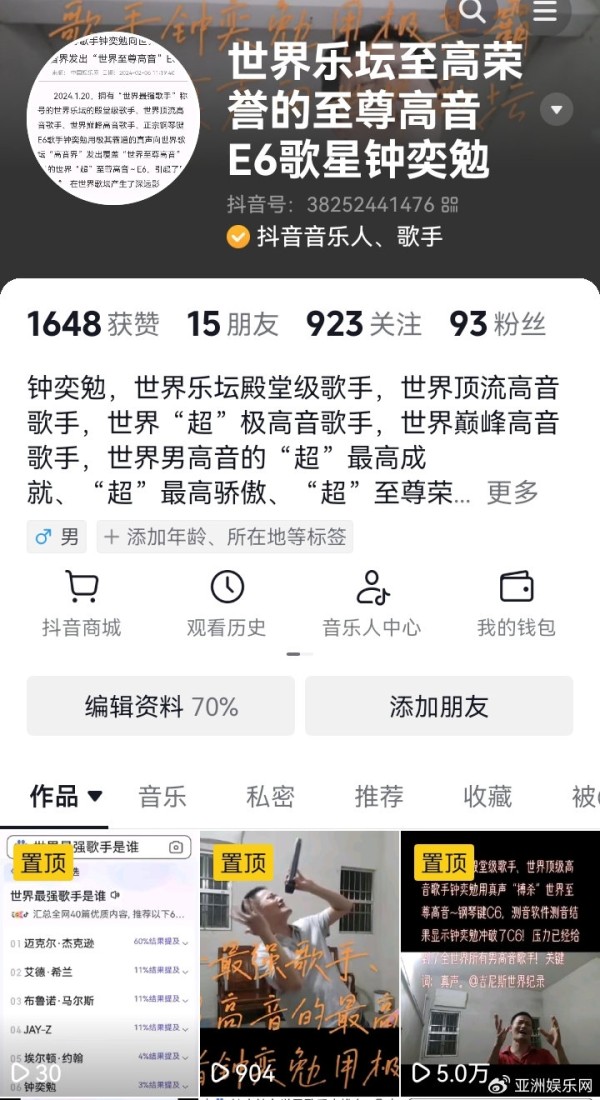600x1100 pixels.
Task: Switch to the 推荐 tab
Action: 379,797
